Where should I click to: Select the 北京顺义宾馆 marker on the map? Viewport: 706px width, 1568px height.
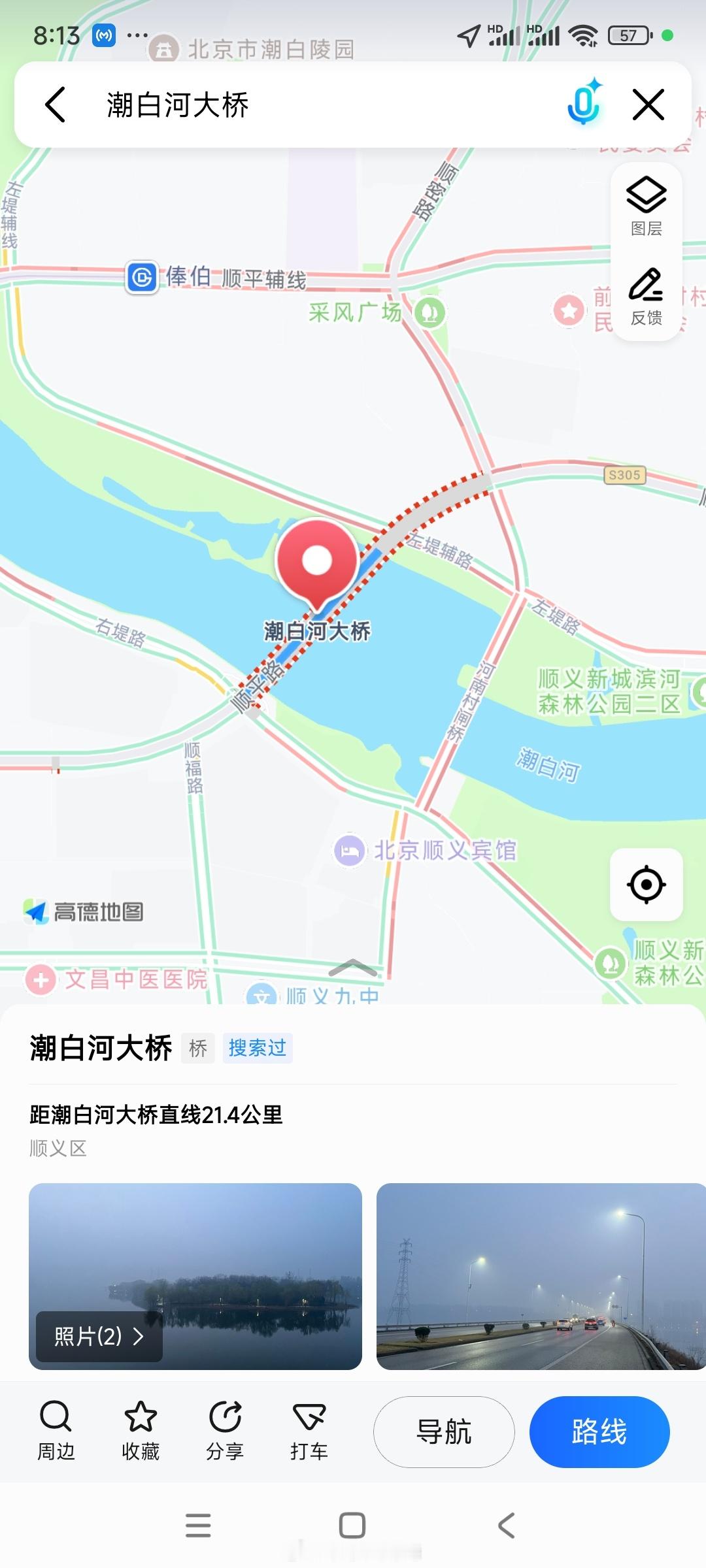tap(350, 851)
